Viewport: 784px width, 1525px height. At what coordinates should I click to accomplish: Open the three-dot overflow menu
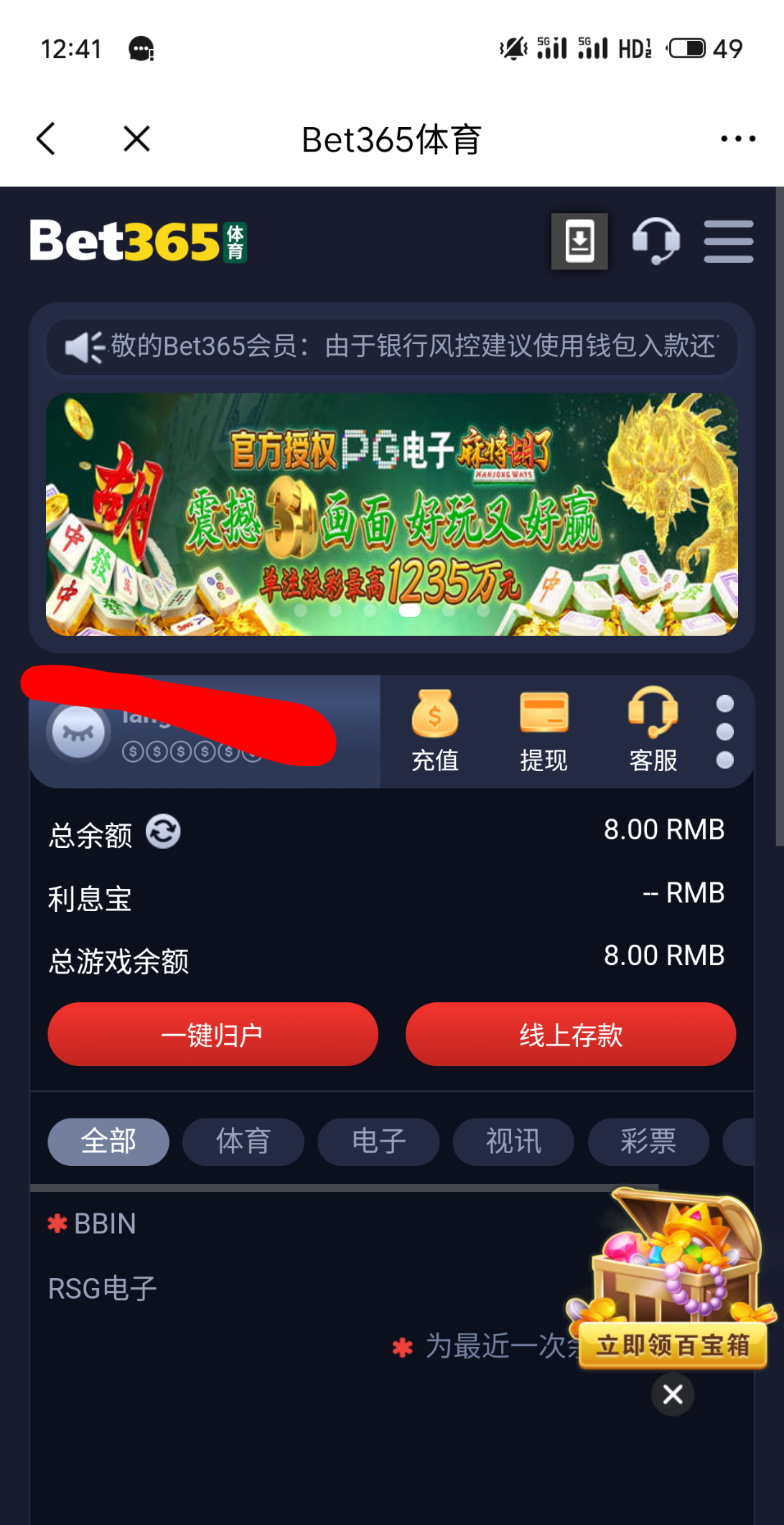click(x=738, y=139)
